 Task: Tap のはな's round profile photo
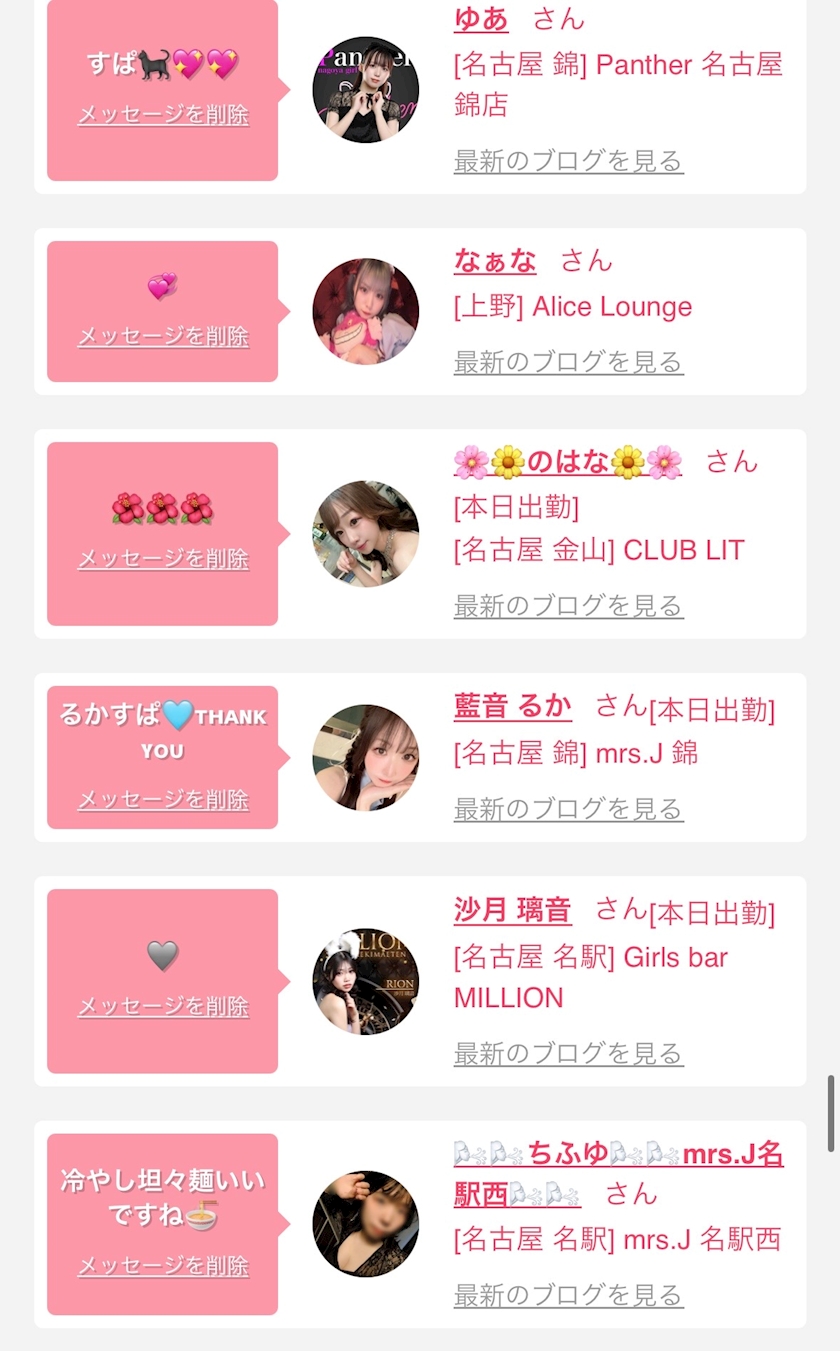(x=365, y=534)
